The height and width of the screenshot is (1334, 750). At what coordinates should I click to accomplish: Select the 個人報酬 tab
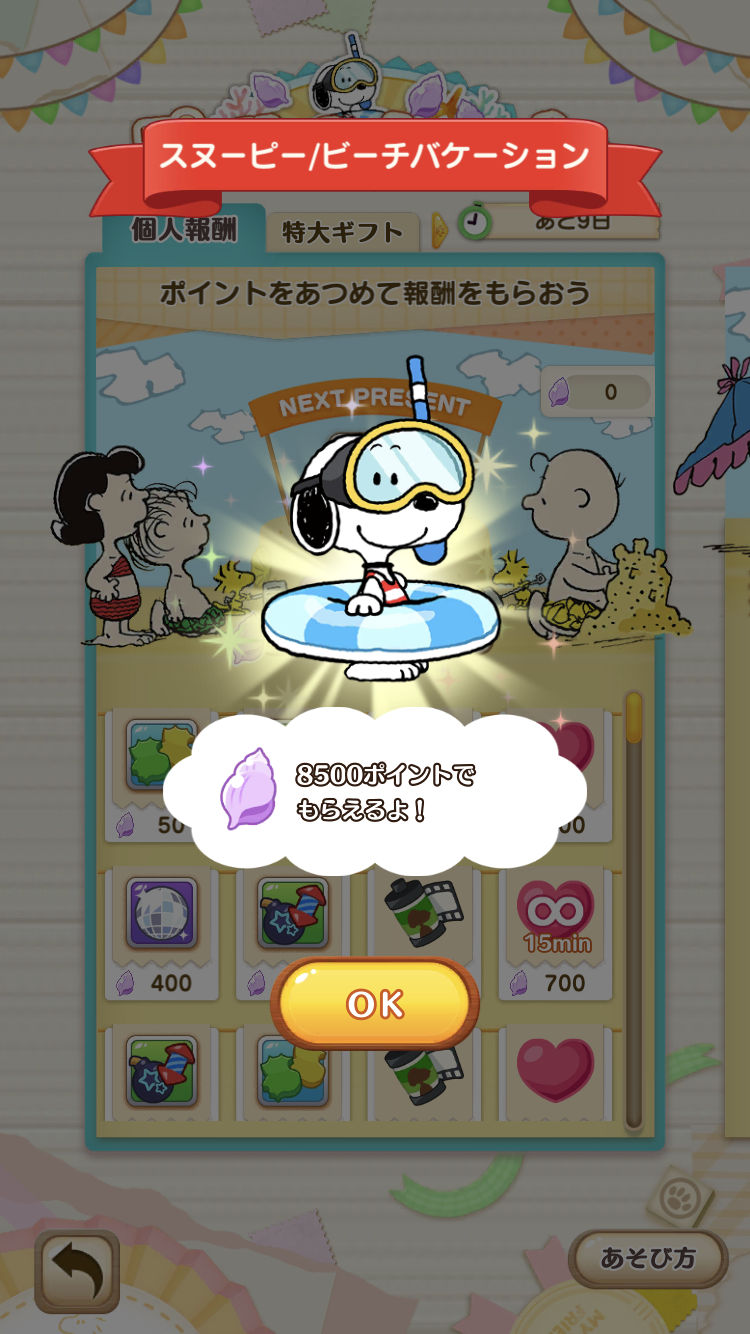pos(184,230)
